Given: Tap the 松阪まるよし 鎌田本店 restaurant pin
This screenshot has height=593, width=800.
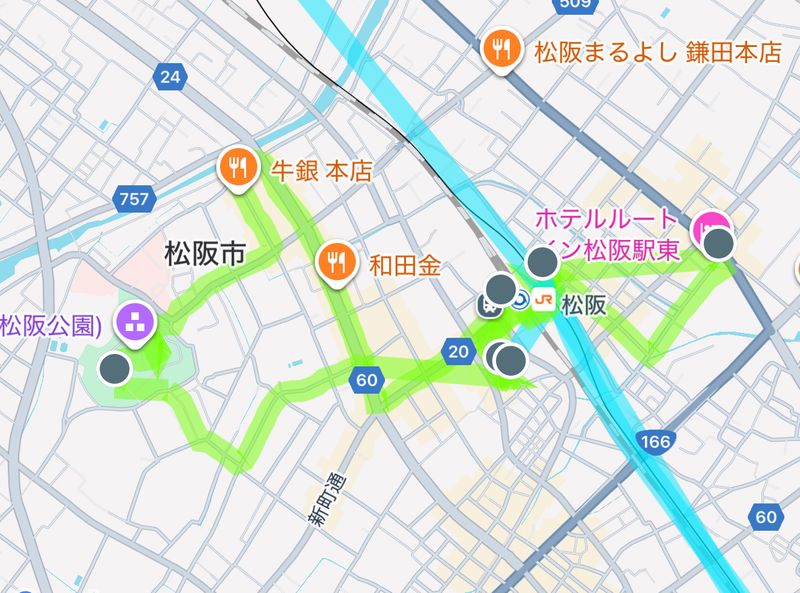Looking at the screenshot, I should coord(500,49).
